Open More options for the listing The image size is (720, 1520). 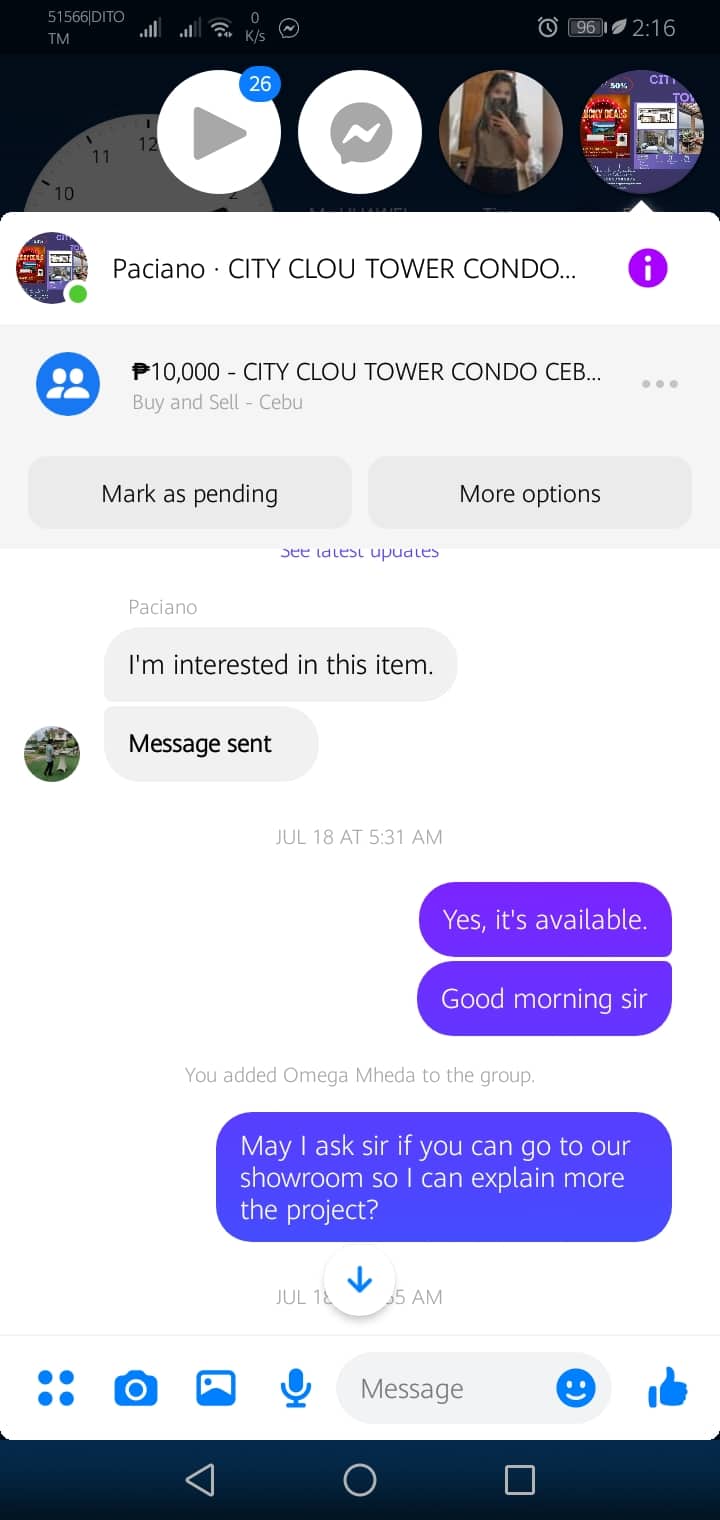(x=530, y=493)
